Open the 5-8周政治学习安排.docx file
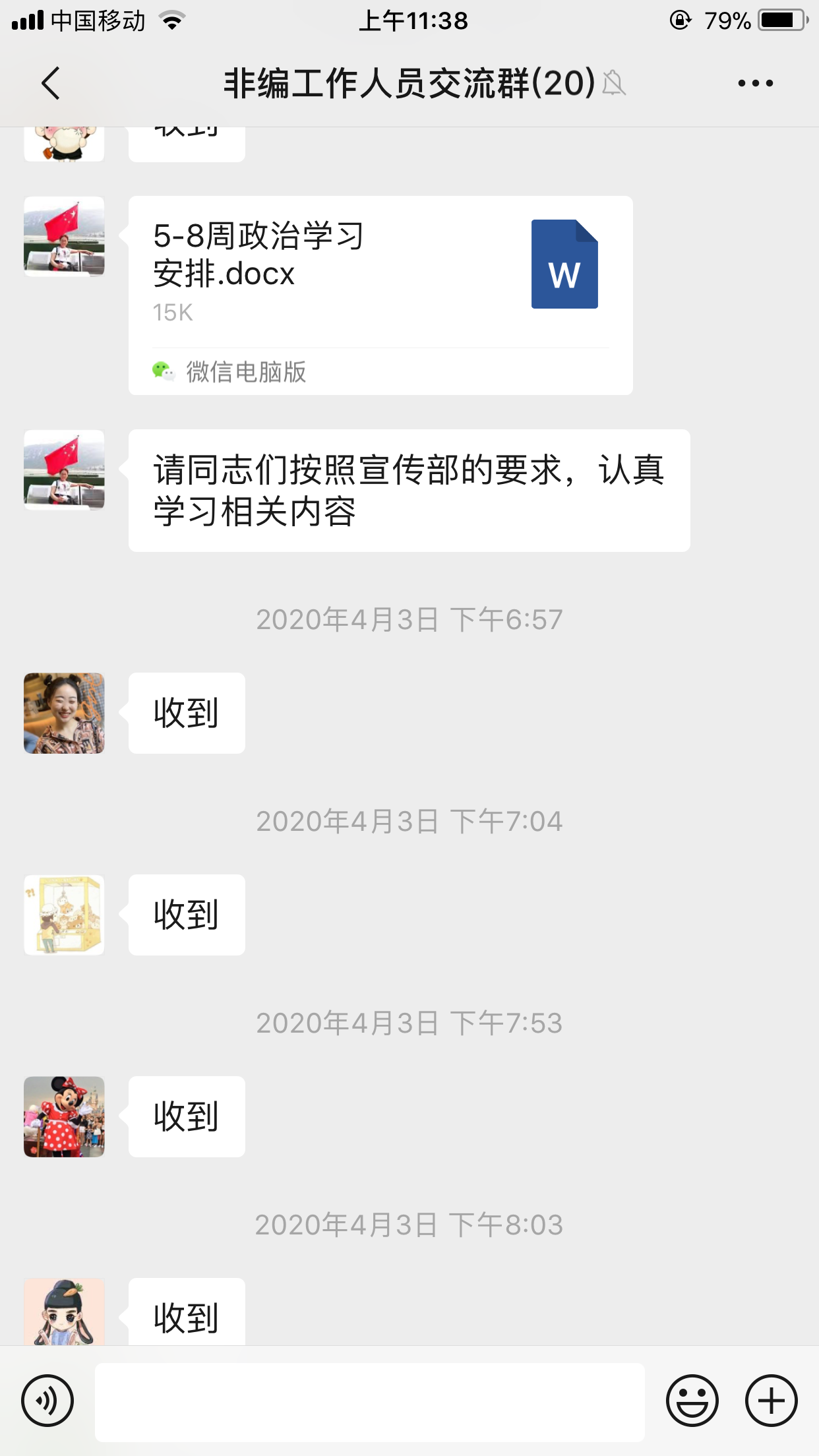 tap(380, 295)
